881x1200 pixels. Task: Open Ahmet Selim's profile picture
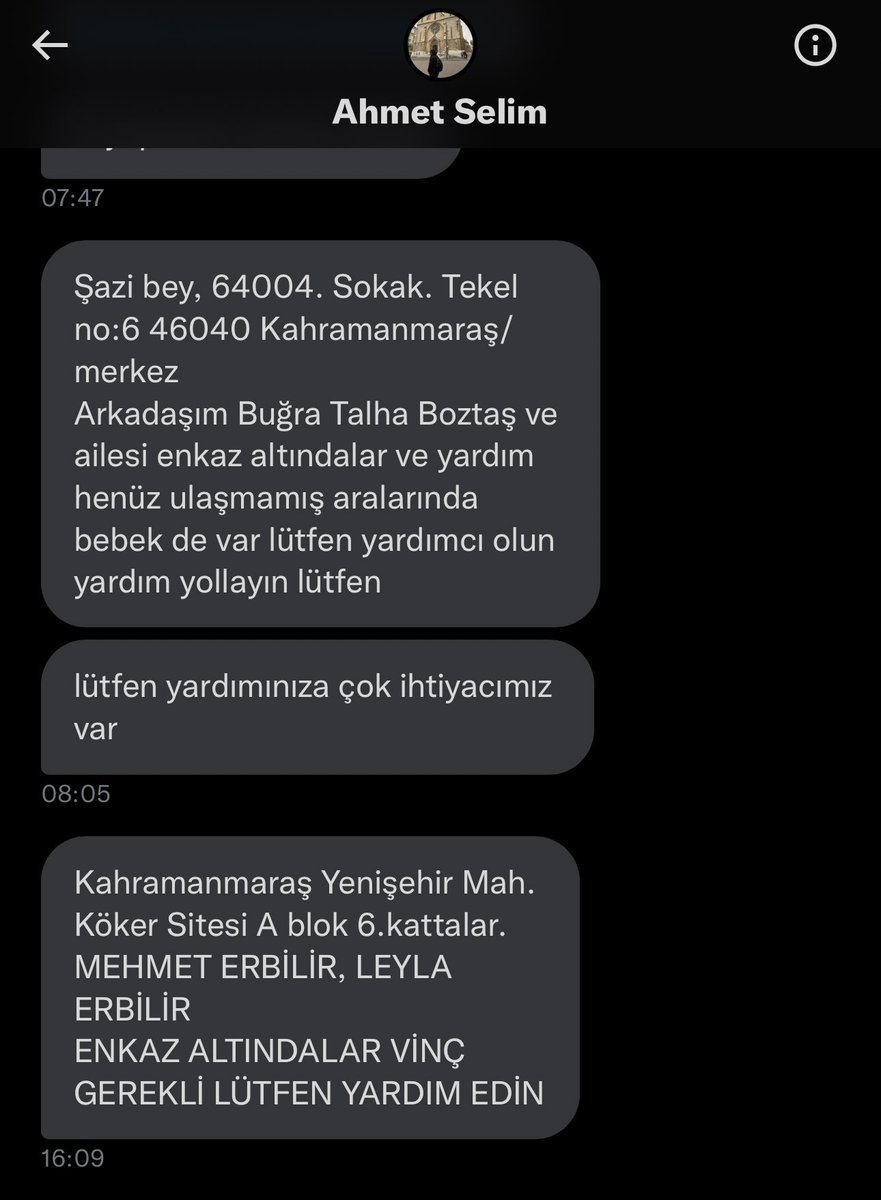(439, 46)
